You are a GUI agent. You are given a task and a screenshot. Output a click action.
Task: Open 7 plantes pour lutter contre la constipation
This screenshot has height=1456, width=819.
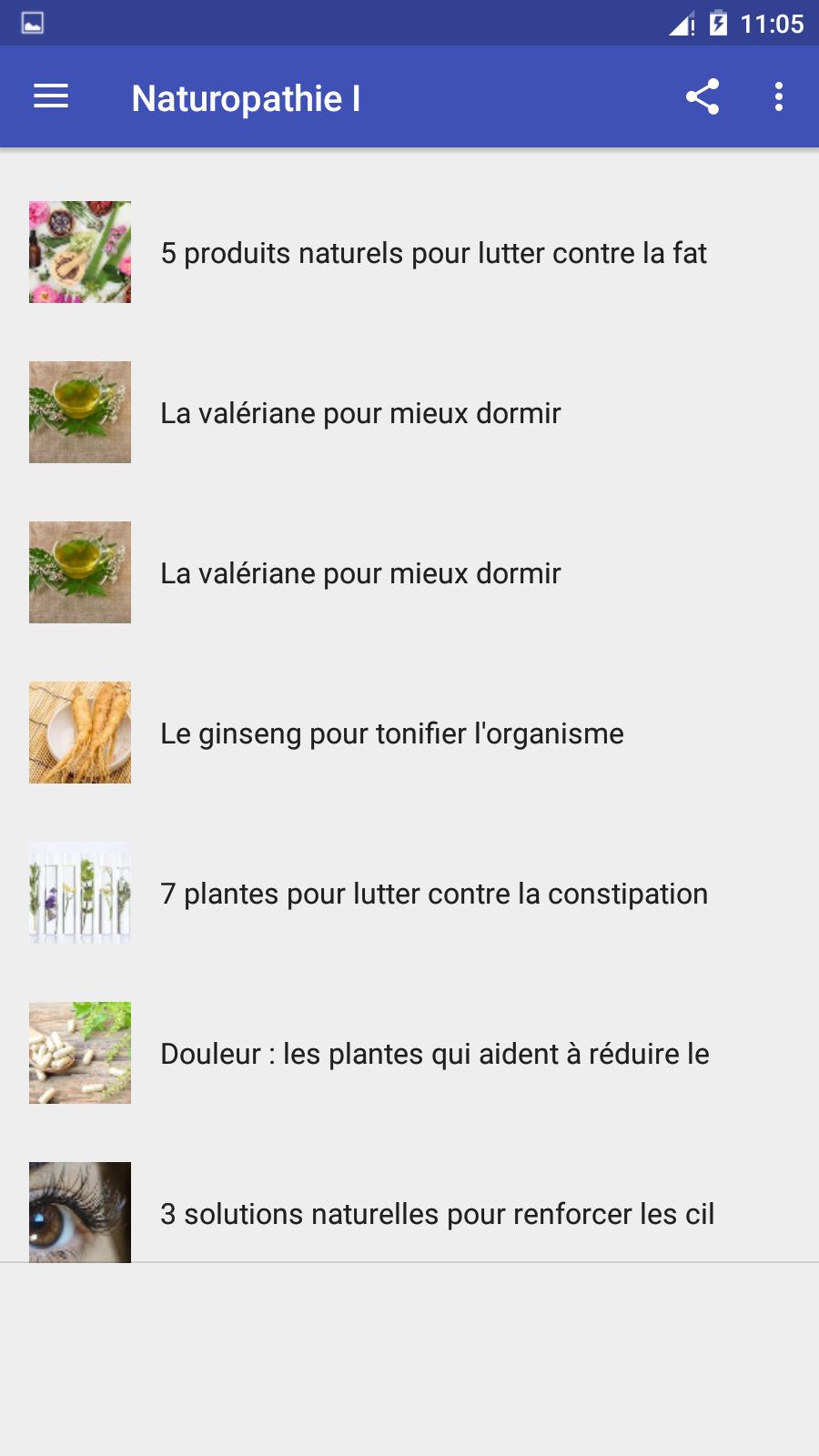pyautogui.click(x=409, y=893)
